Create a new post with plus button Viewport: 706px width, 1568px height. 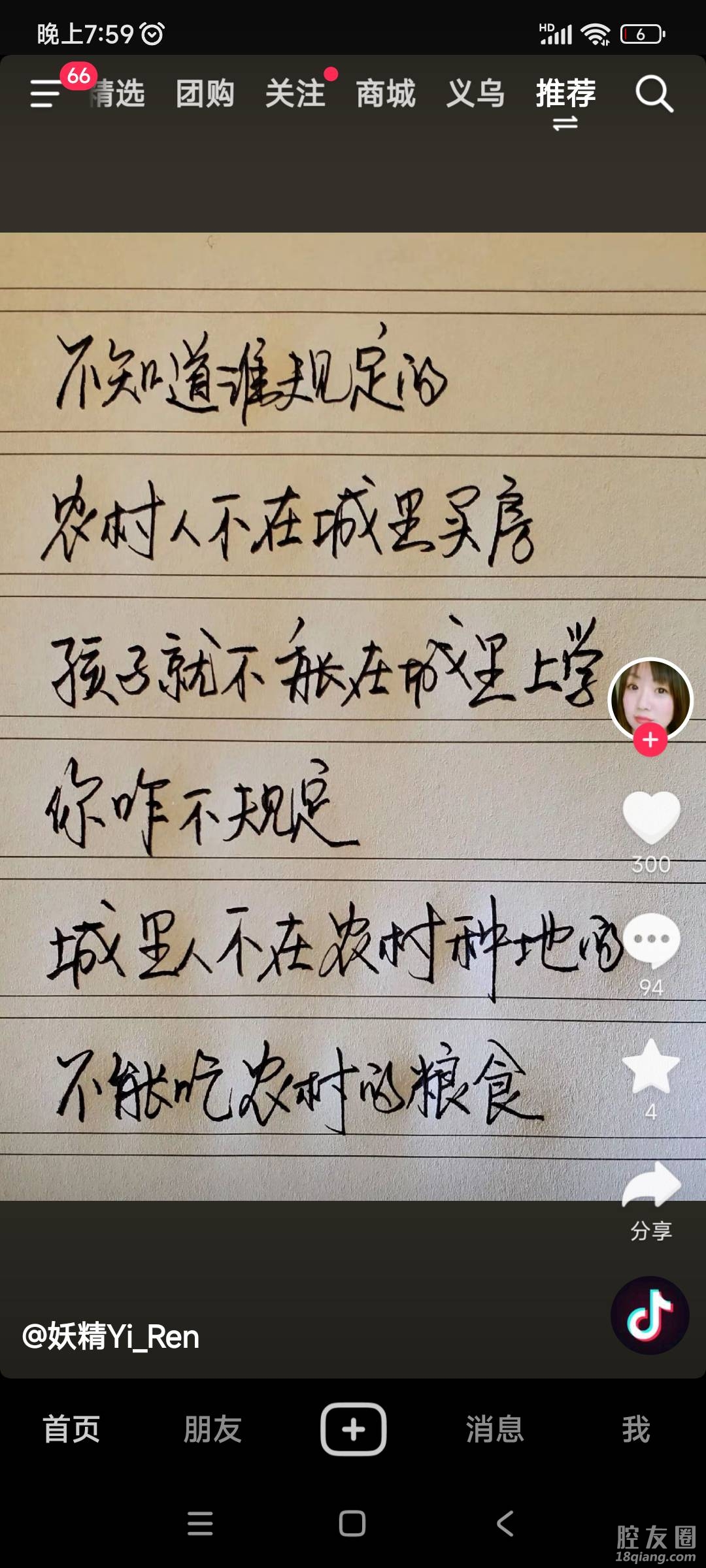(353, 1429)
